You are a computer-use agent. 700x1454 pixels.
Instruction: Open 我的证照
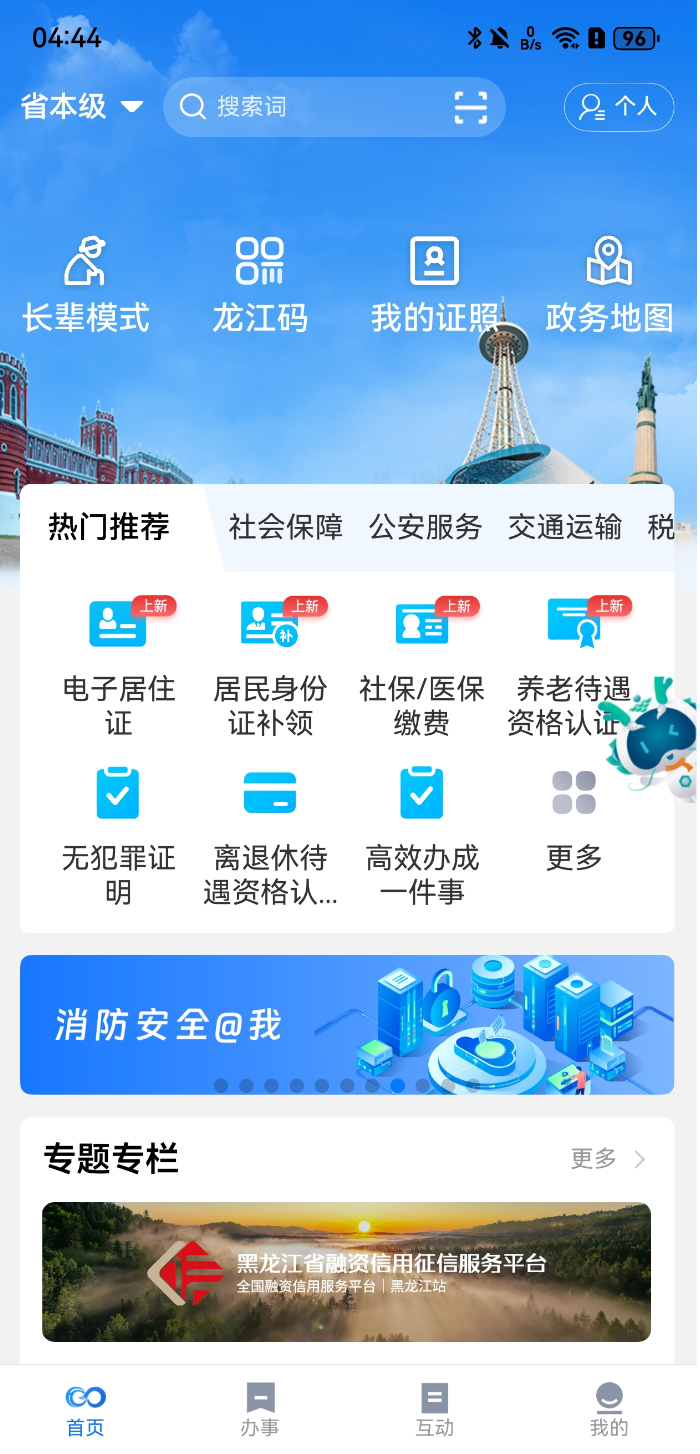click(x=435, y=285)
